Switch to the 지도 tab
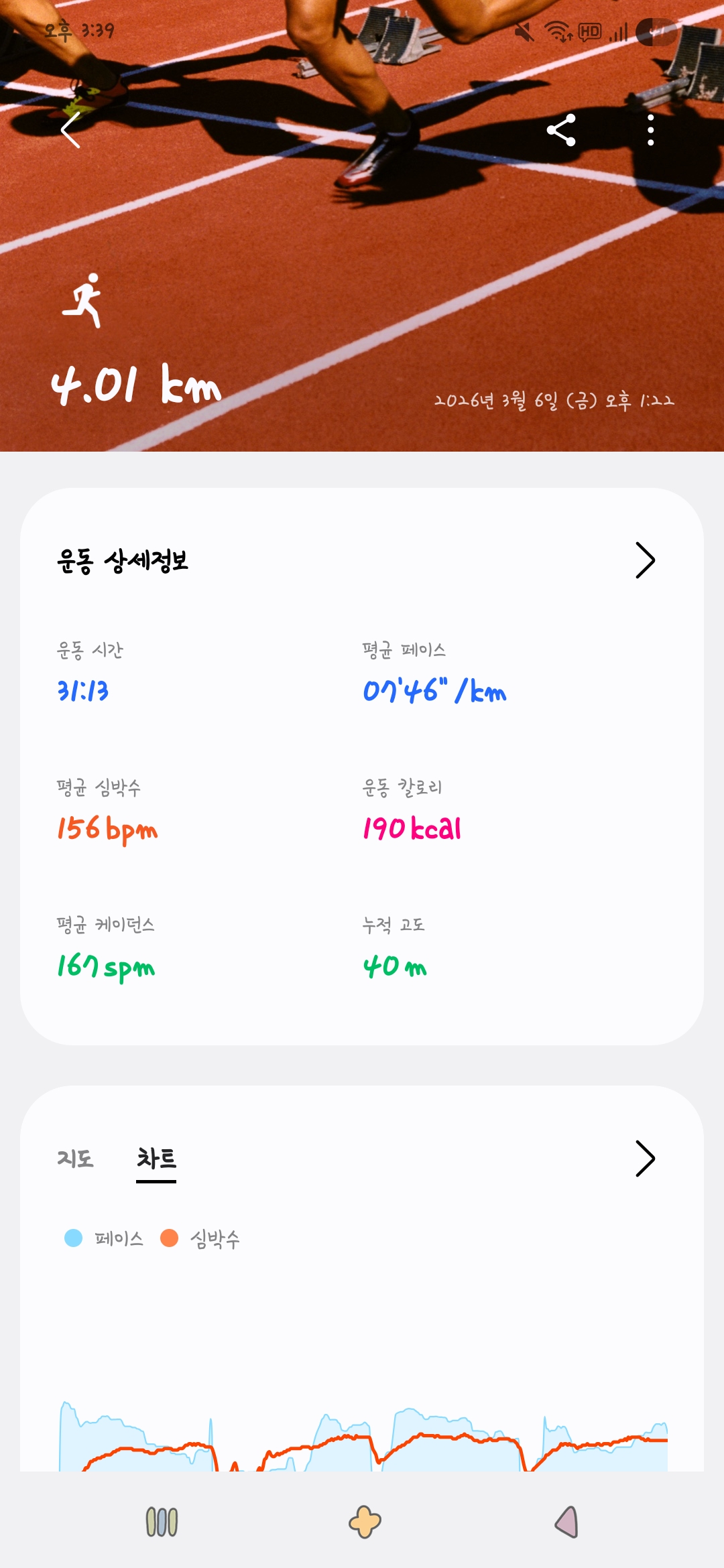Image resolution: width=724 pixels, height=1568 pixels. point(75,1159)
